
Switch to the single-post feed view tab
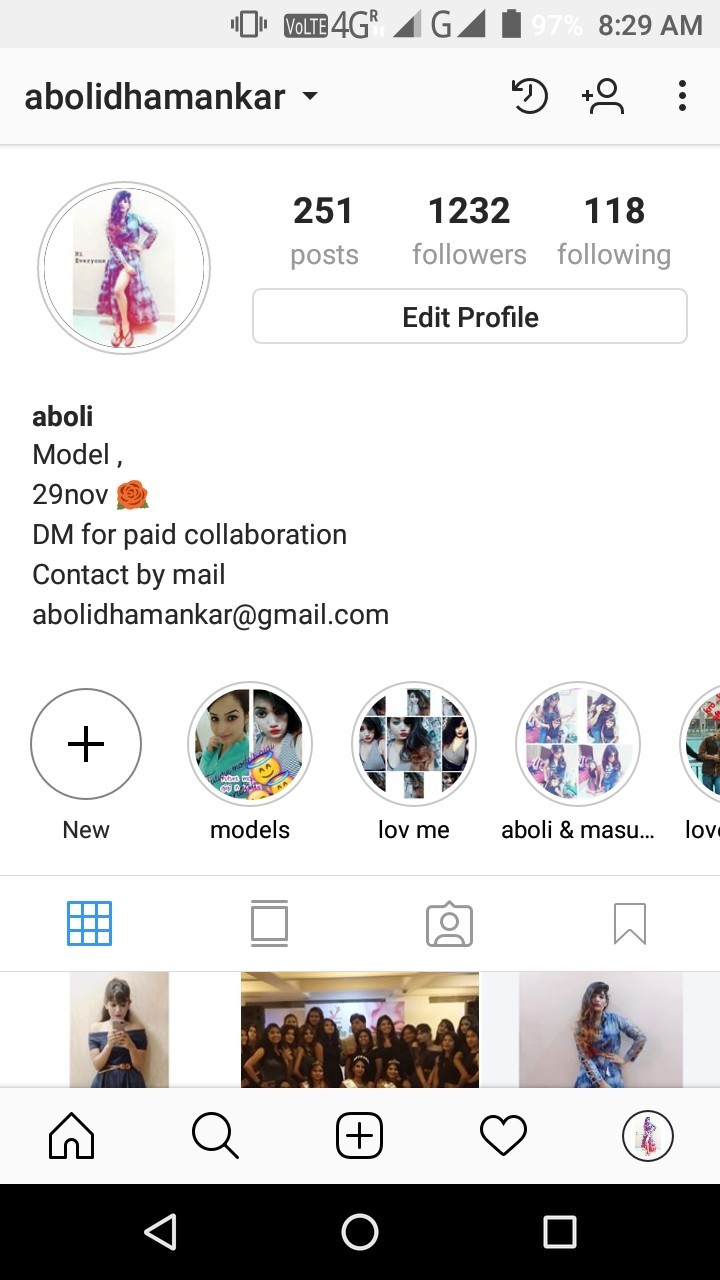pyautogui.click(x=270, y=923)
